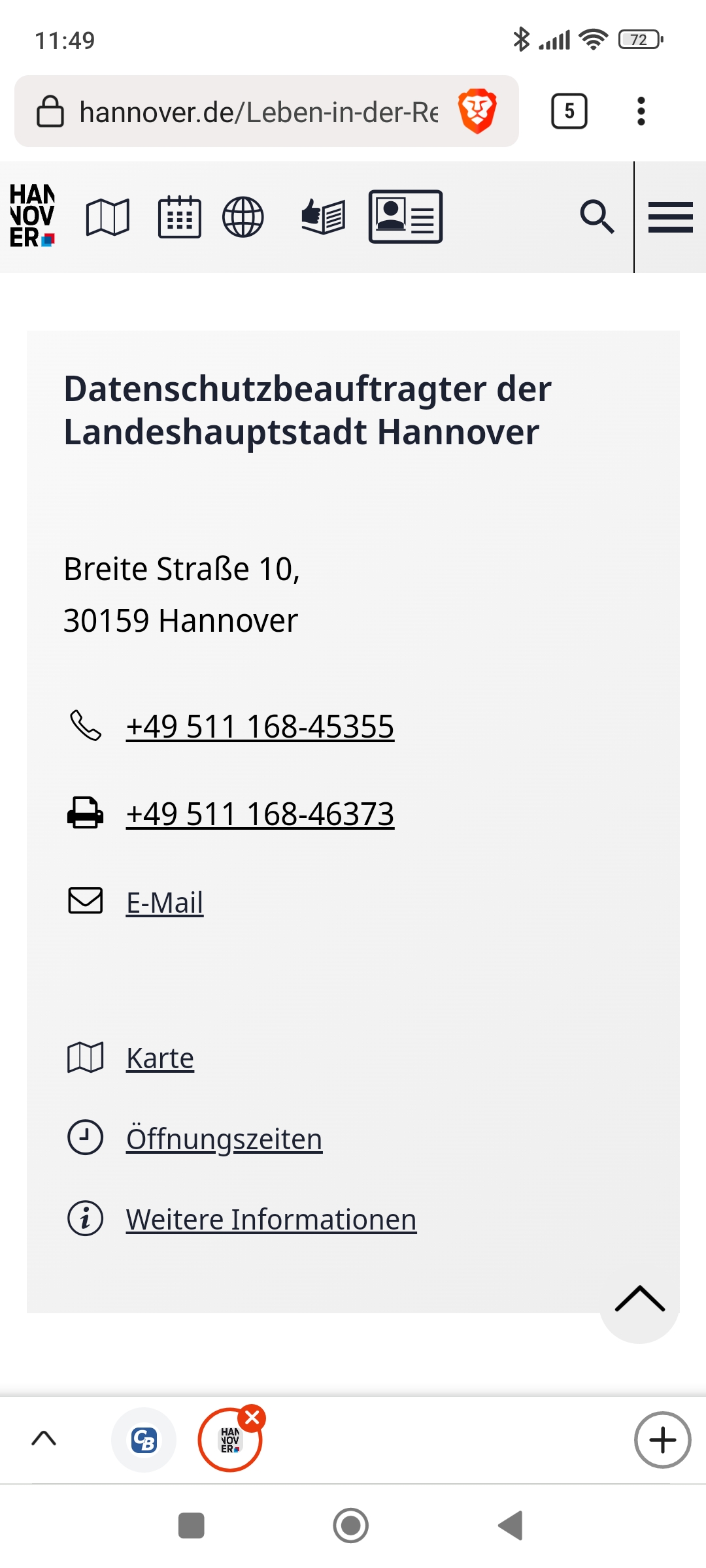This screenshot has height=1568, width=706.
Task: View the Öffnungszeiten link
Action: (x=224, y=1139)
